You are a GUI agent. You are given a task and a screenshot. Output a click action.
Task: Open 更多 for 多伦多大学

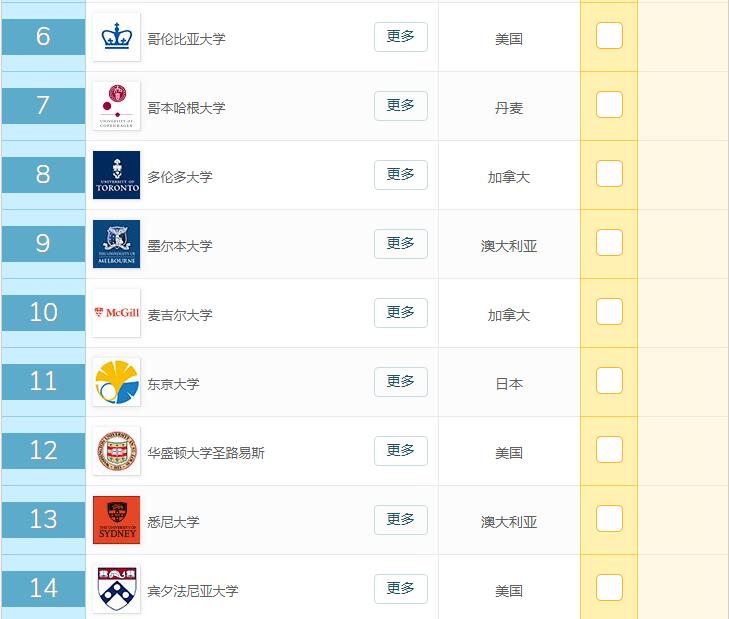tap(401, 175)
